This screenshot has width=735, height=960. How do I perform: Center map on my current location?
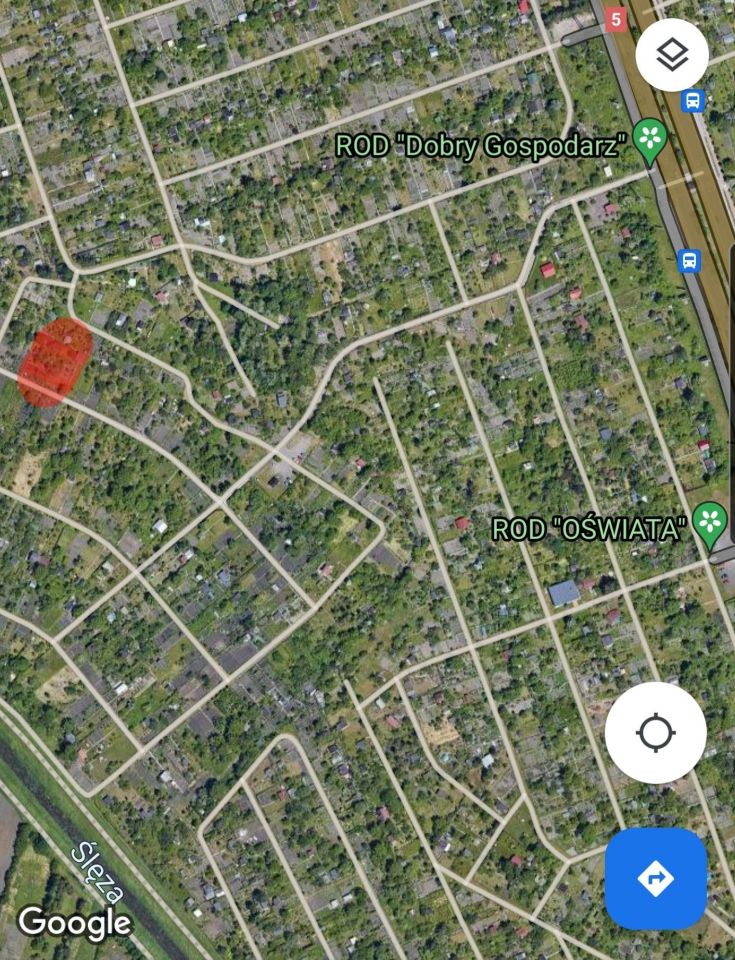point(655,733)
